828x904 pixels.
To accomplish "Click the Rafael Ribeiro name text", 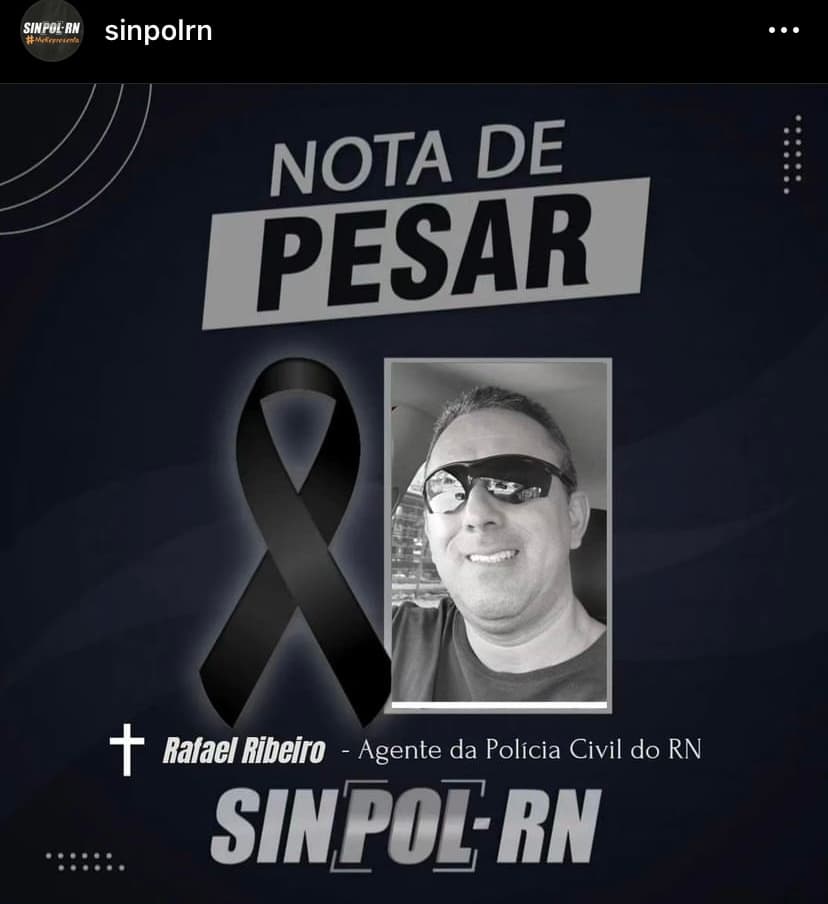I will (x=245, y=749).
